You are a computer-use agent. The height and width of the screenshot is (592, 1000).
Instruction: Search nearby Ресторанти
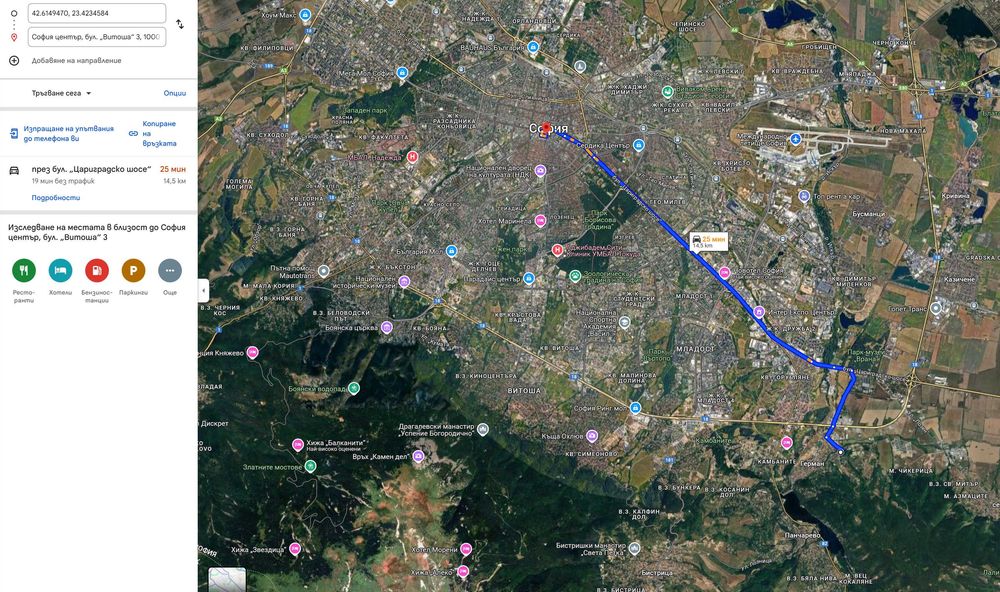click(x=24, y=270)
